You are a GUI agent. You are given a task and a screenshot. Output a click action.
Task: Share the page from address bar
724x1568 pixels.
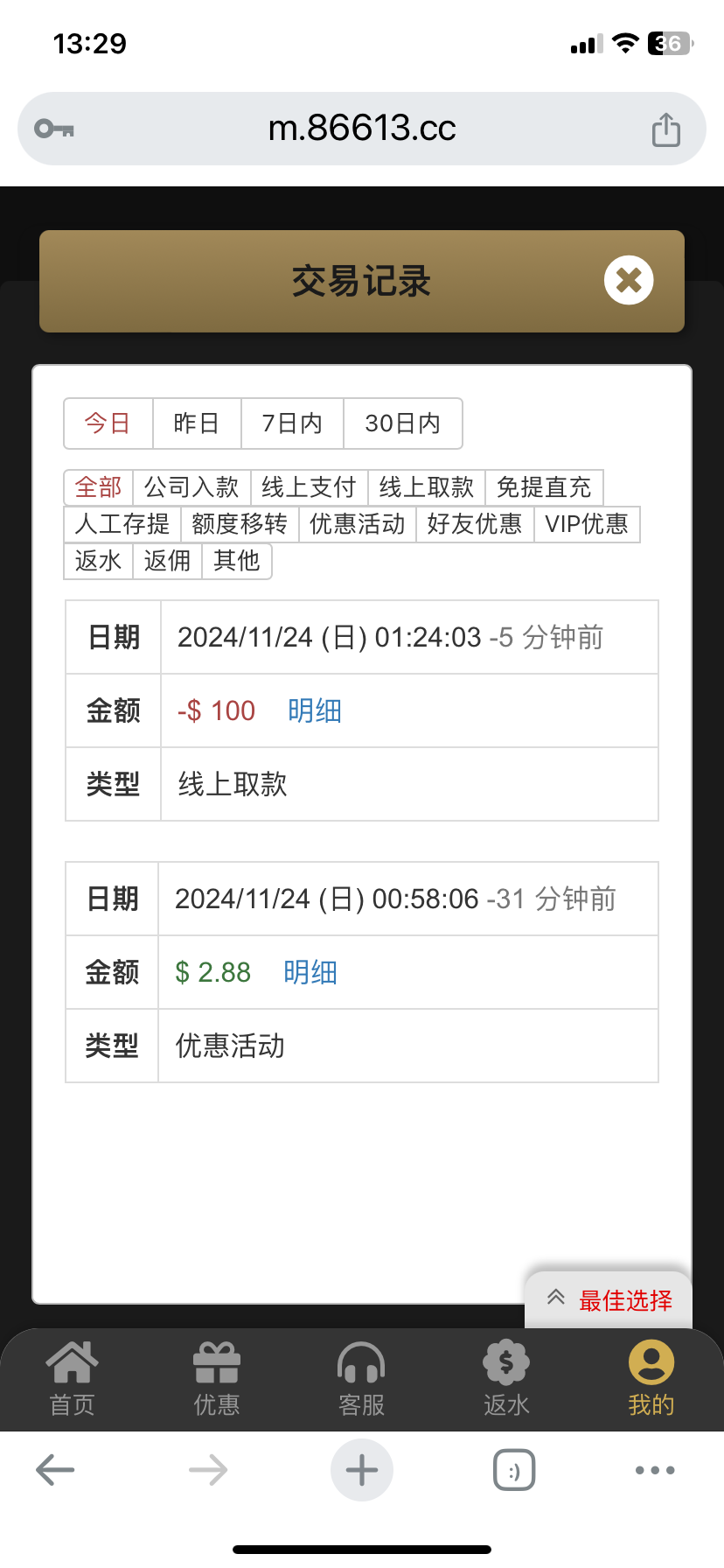(x=665, y=129)
